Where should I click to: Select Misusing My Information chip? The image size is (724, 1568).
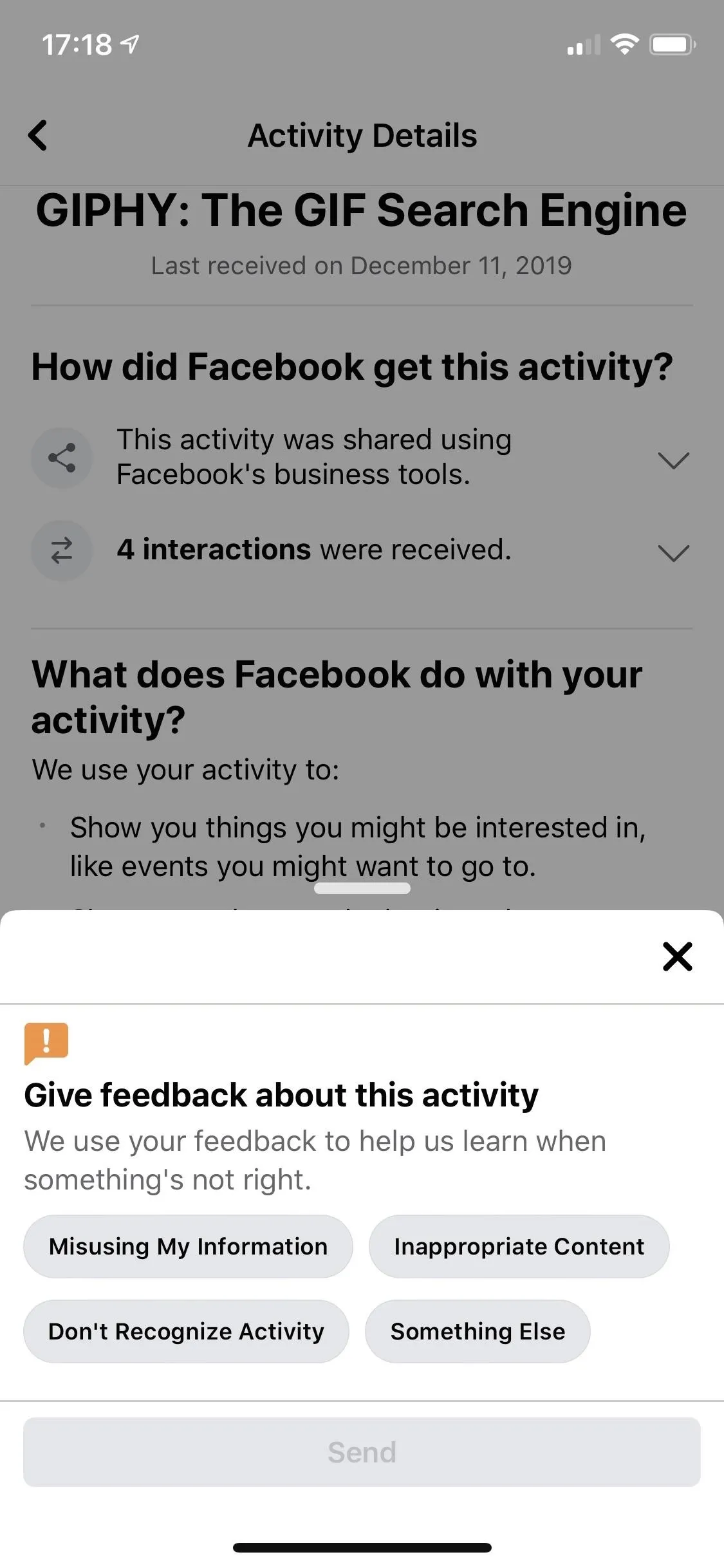coord(188,1247)
